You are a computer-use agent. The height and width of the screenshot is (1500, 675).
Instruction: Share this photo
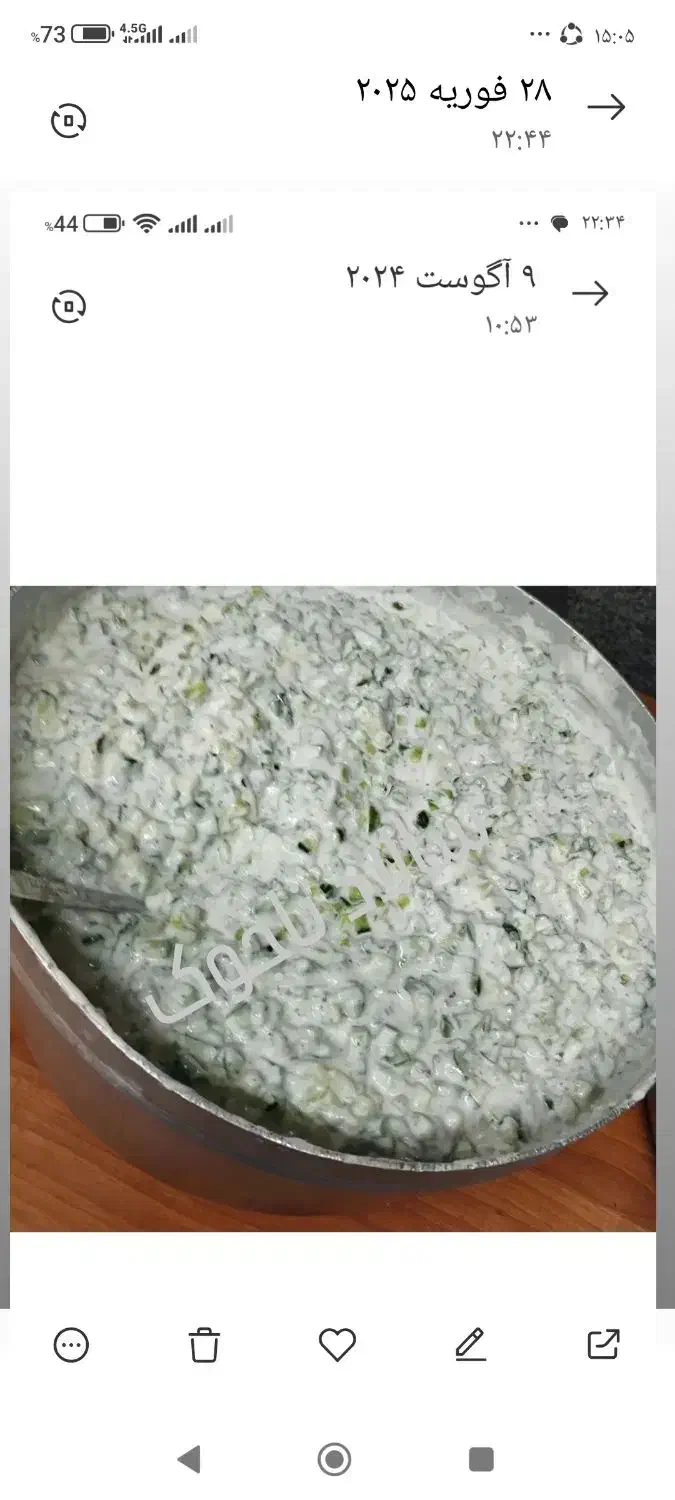point(603,1344)
